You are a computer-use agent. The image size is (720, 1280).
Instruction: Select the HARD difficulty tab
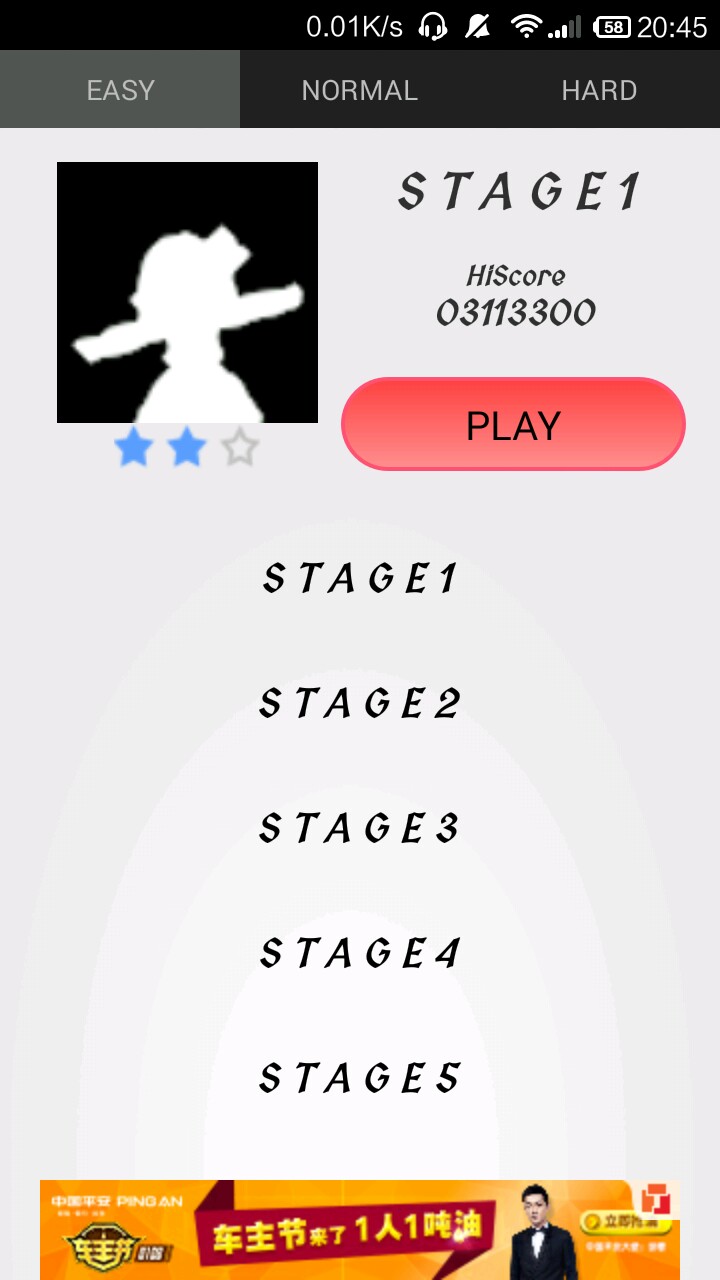coord(599,90)
